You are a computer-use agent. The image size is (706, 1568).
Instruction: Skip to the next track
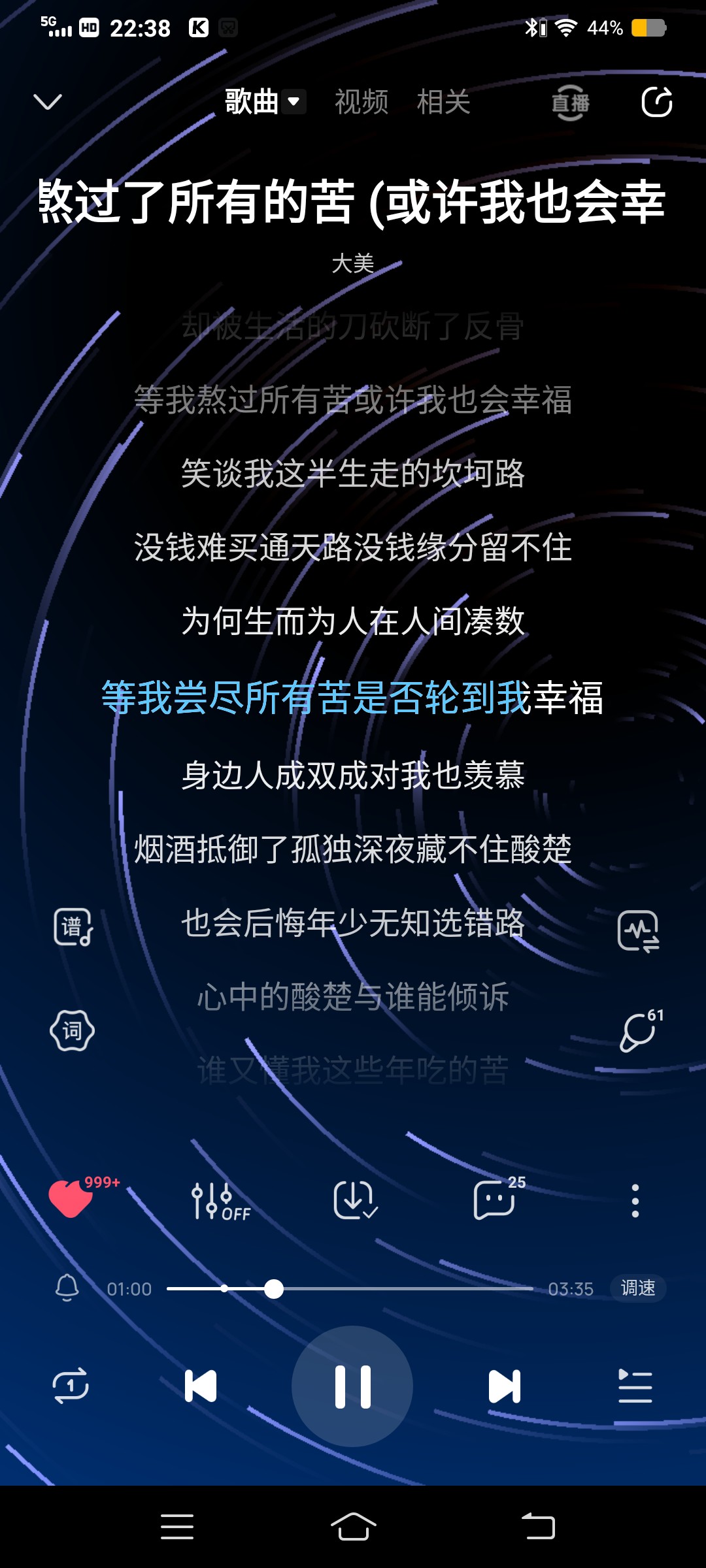pyautogui.click(x=504, y=1386)
